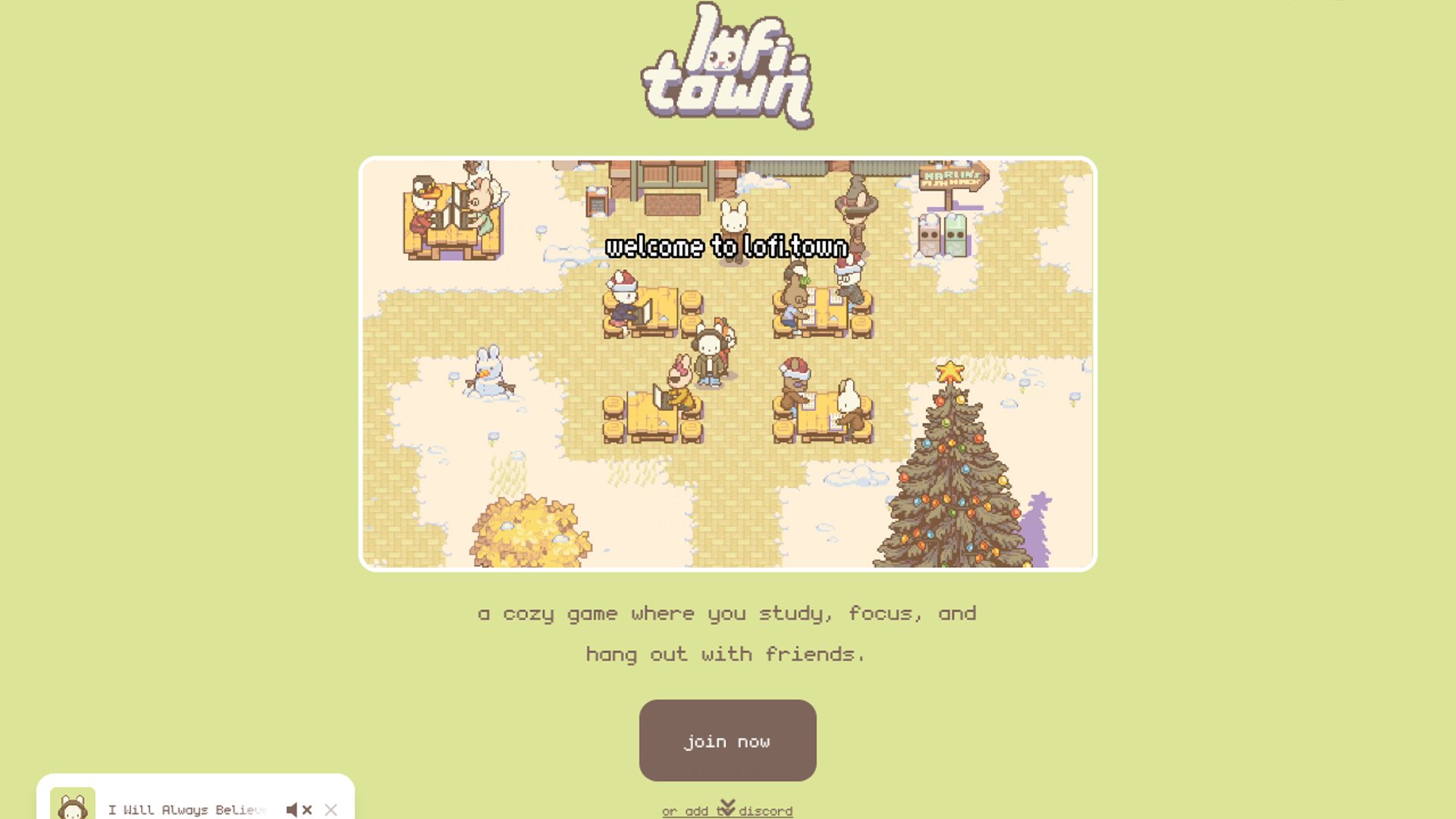
Task: Open the I Will Always Believe track
Action: click(187, 810)
